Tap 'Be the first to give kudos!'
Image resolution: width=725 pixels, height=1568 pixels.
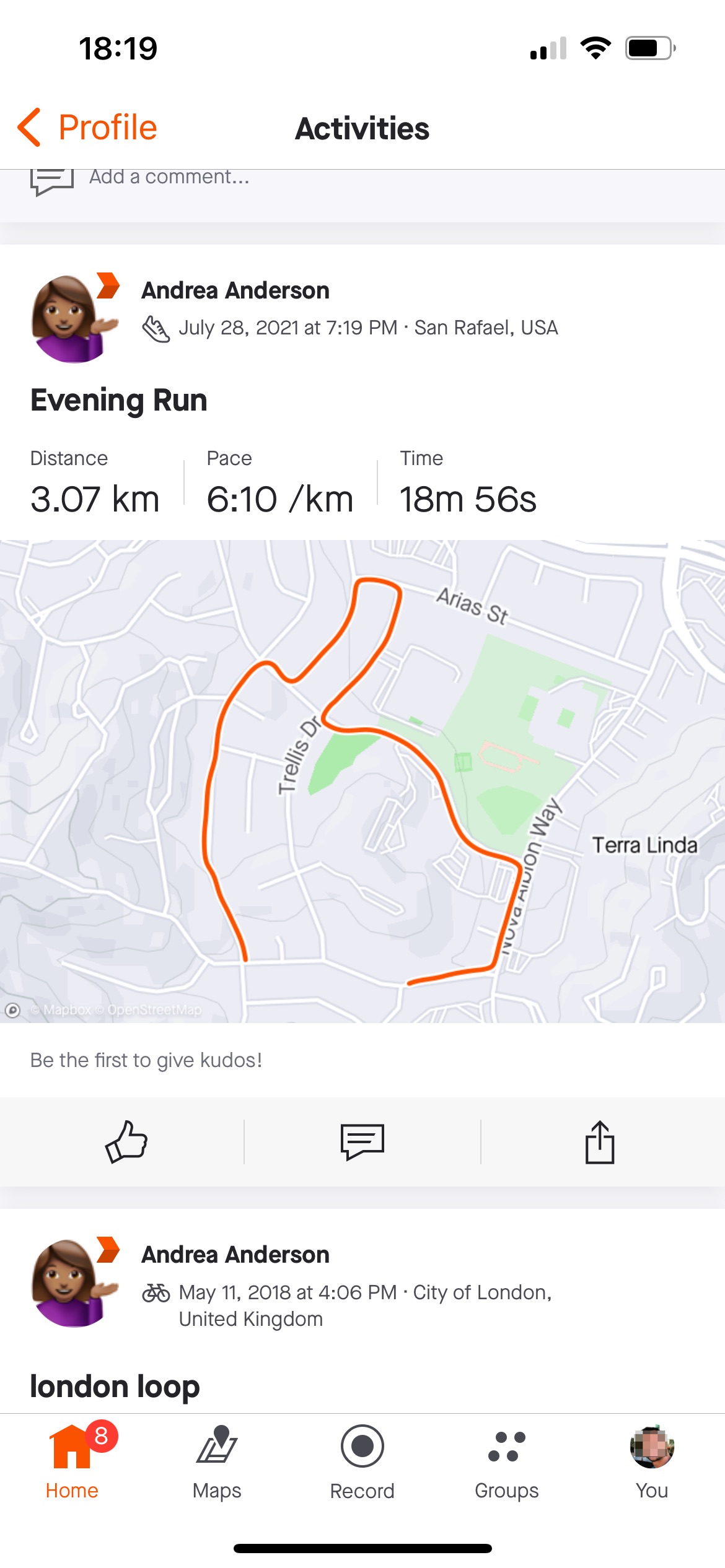(146, 1060)
